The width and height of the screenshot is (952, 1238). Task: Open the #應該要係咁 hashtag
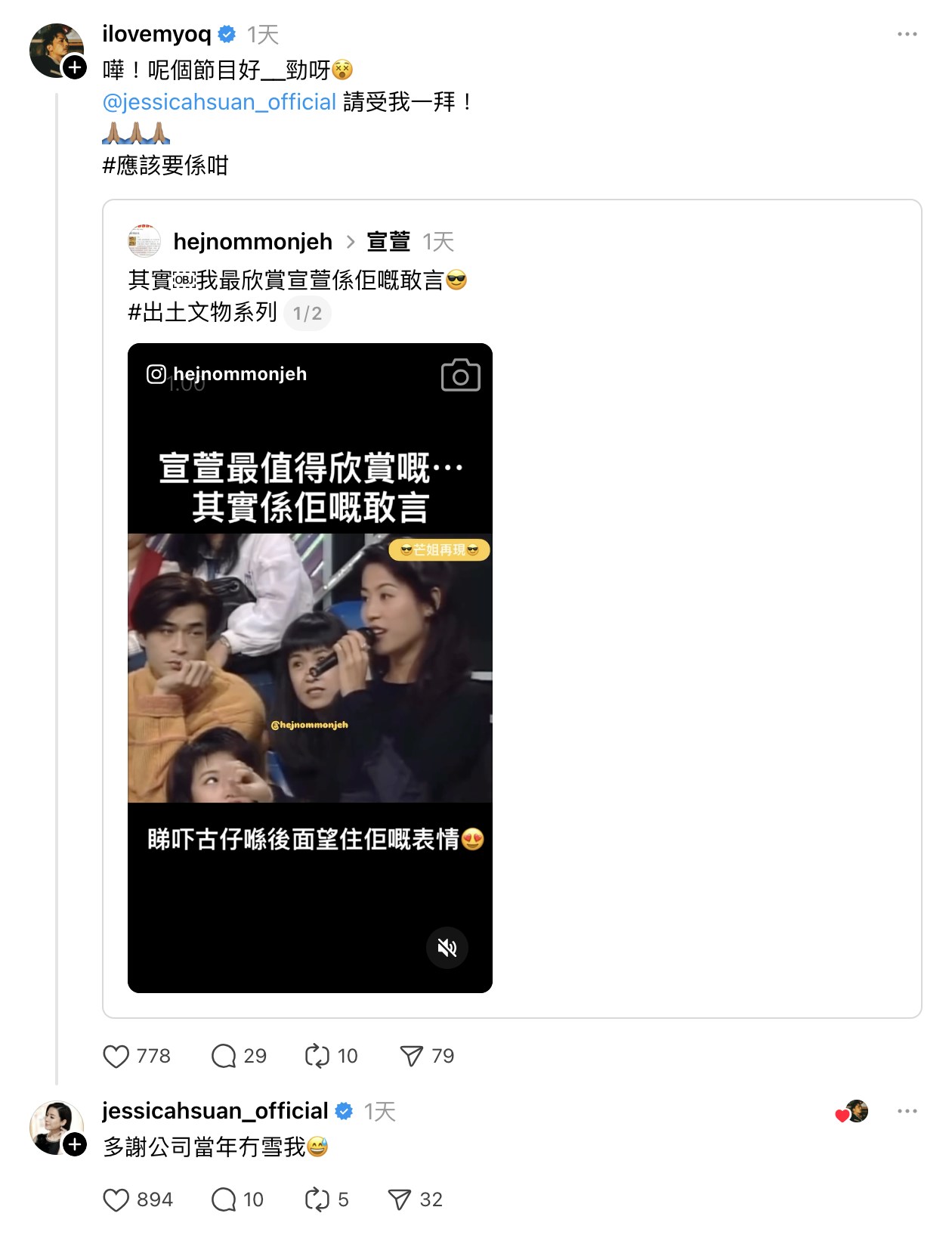[x=165, y=165]
